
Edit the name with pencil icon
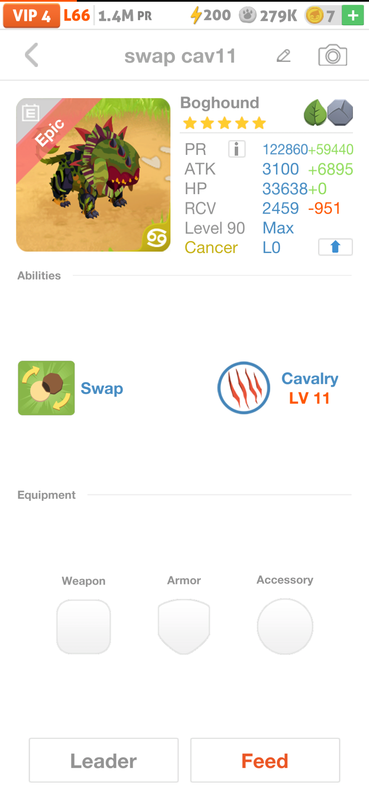click(283, 56)
